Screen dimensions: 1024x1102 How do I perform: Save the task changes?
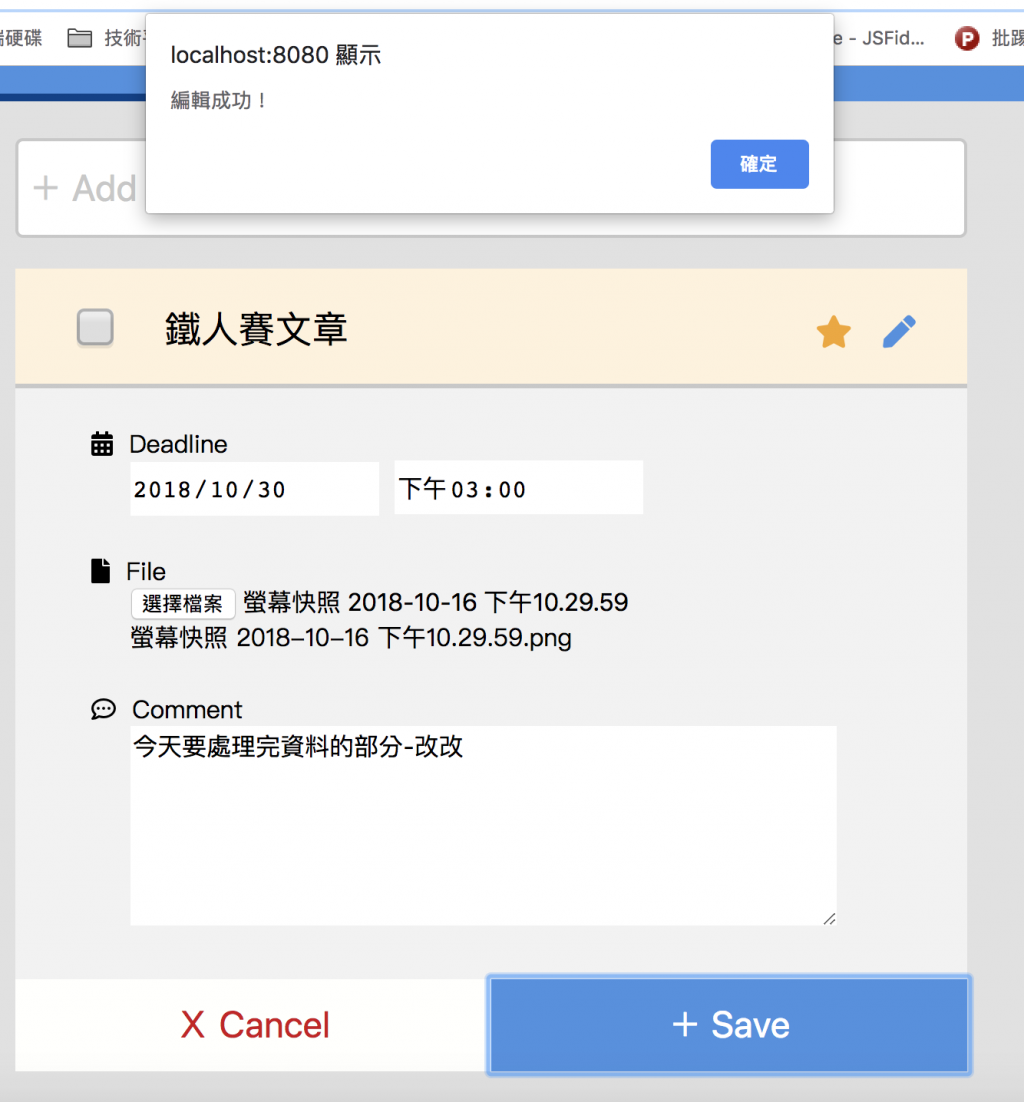tap(729, 1025)
